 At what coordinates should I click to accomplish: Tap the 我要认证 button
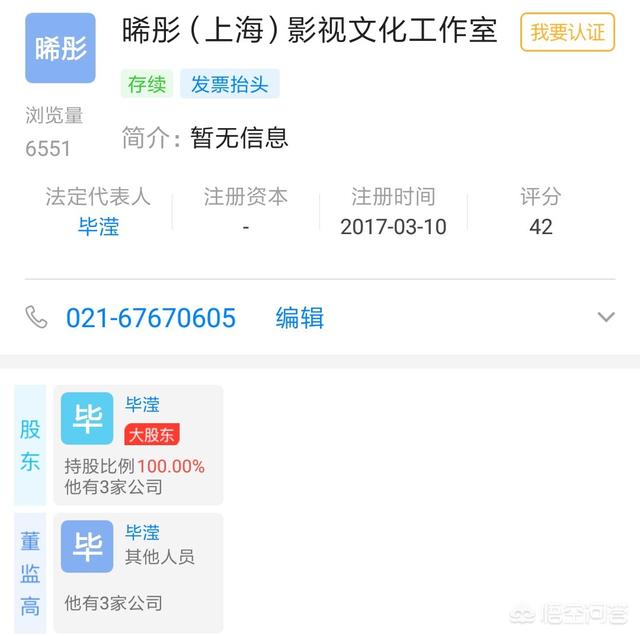tap(567, 32)
